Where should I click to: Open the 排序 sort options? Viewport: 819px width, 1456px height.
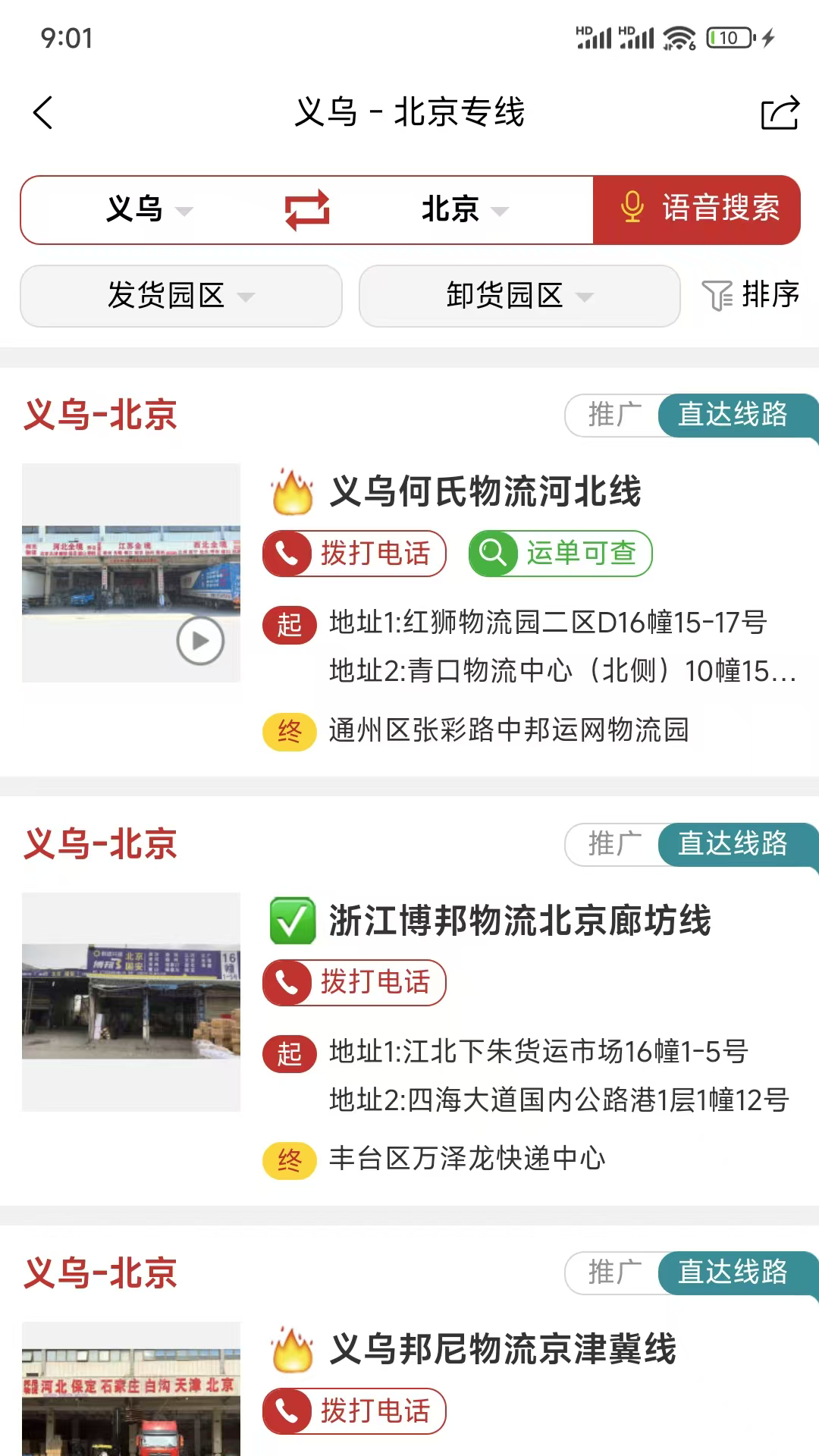(751, 295)
